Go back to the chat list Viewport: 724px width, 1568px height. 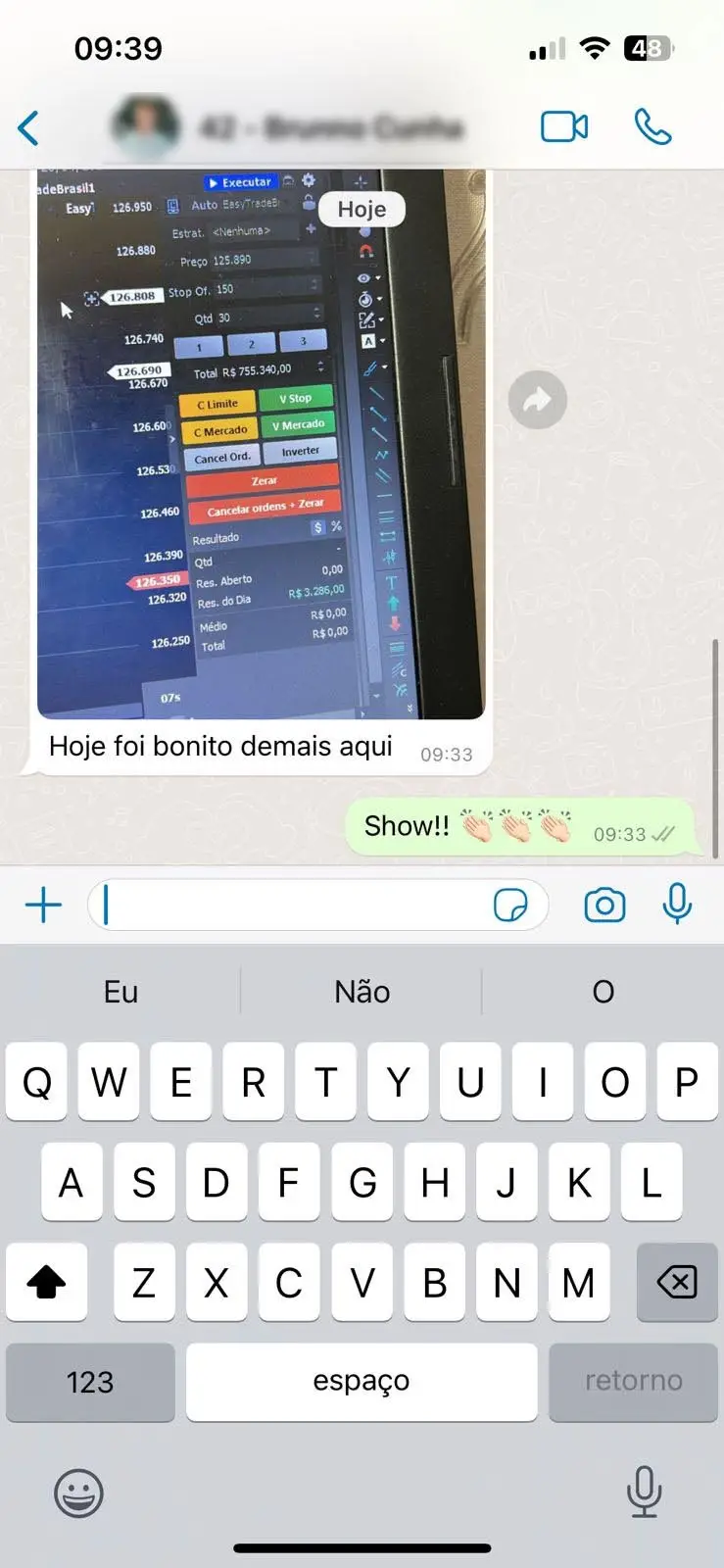29,128
